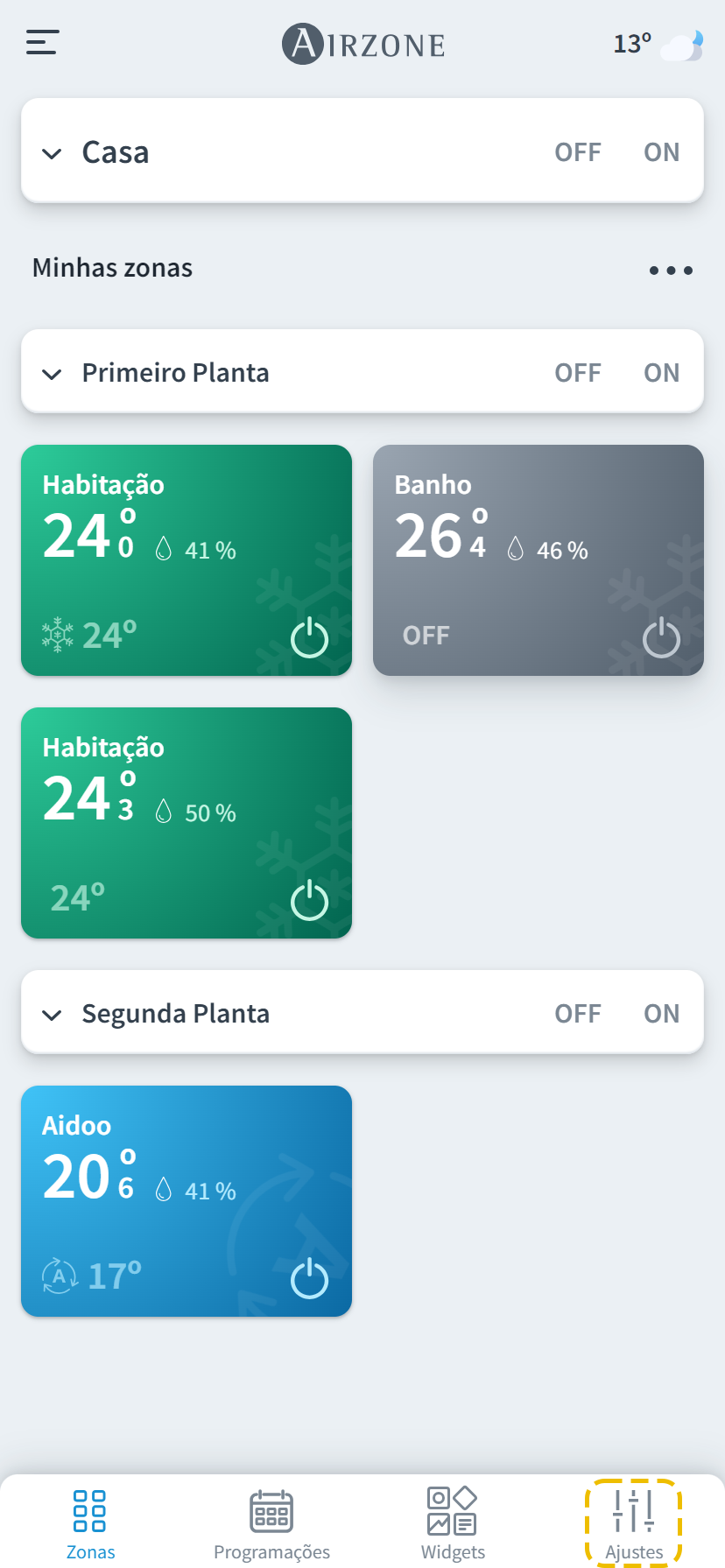Turn Segunda Planta OFF
Screen dimensions: 725x1568
[x=578, y=1014]
